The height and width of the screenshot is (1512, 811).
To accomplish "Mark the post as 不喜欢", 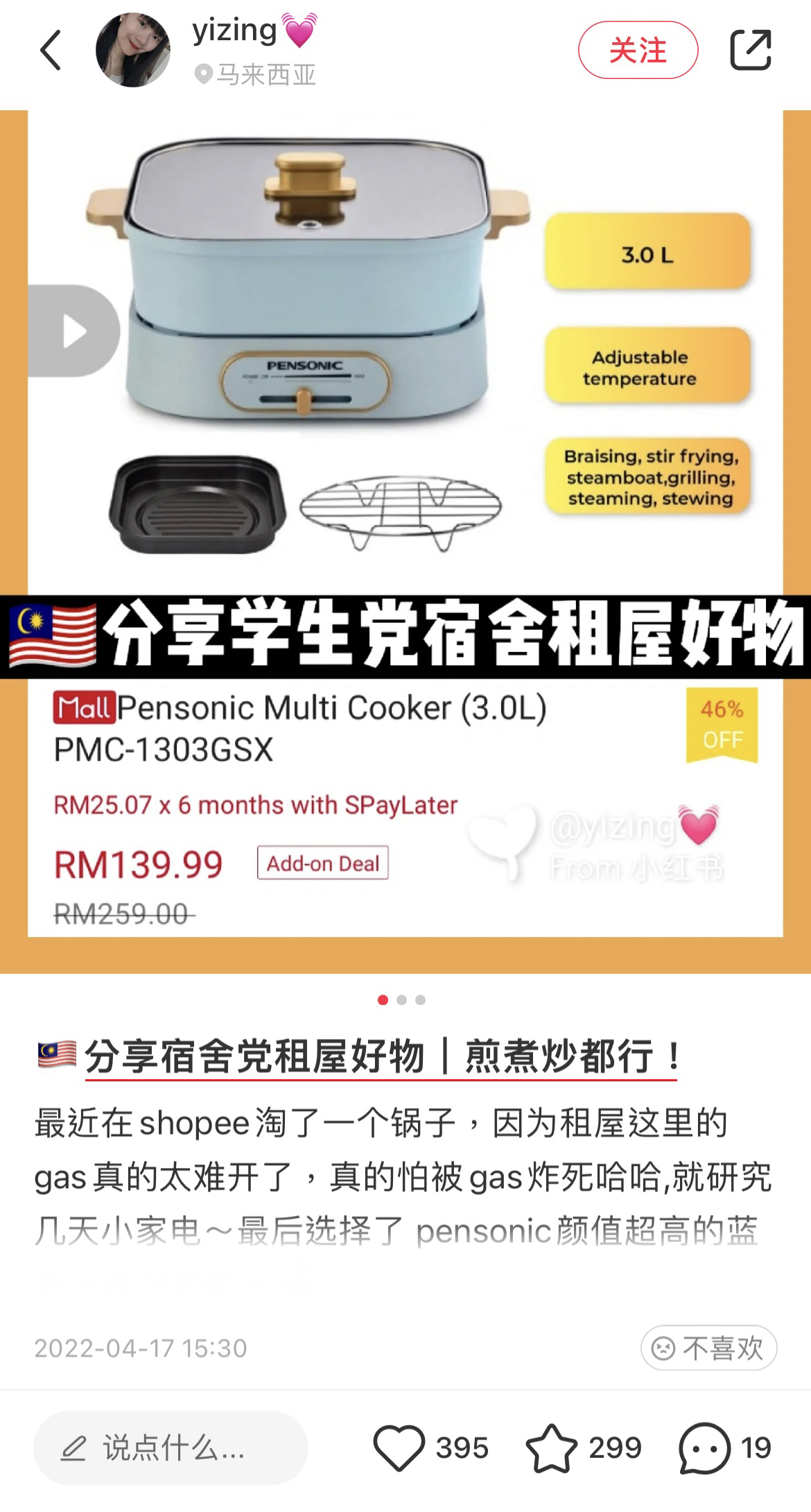I will click(708, 1348).
